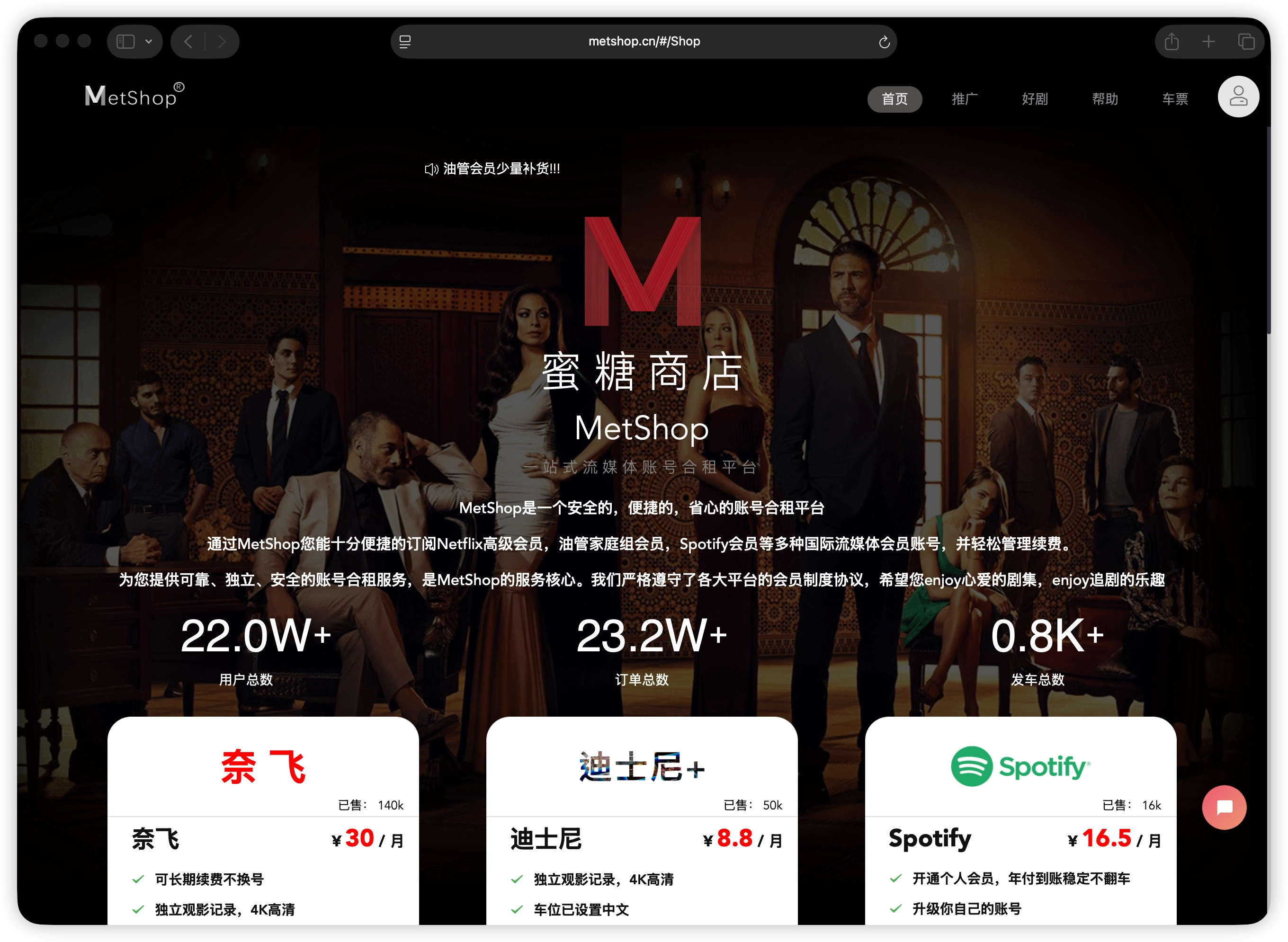Toggle the browser sidebar
Screen dimensions: 1288x942
pos(125,42)
